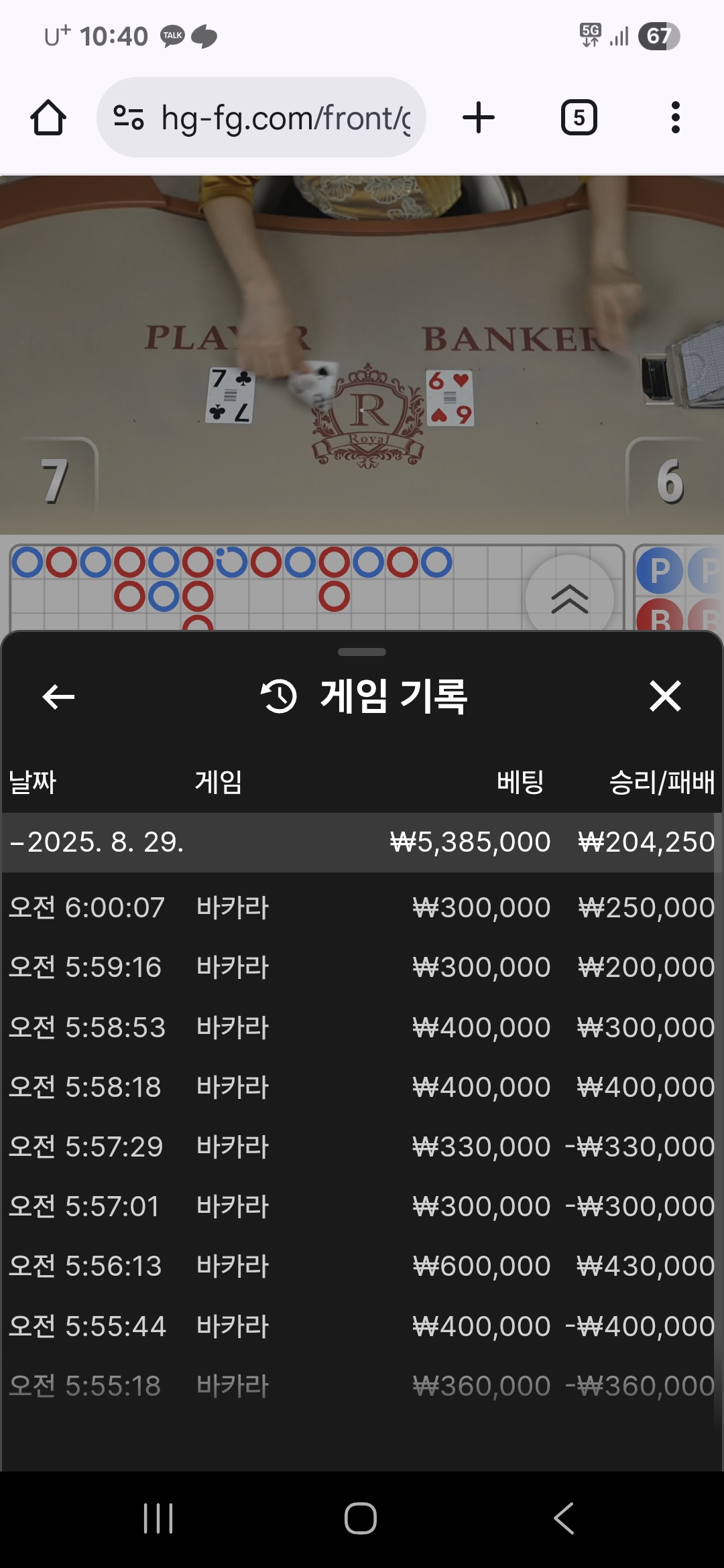Open the 오전 5:59:16 baccarat record
This screenshot has width=724, height=1568.
(x=362, y=968)
